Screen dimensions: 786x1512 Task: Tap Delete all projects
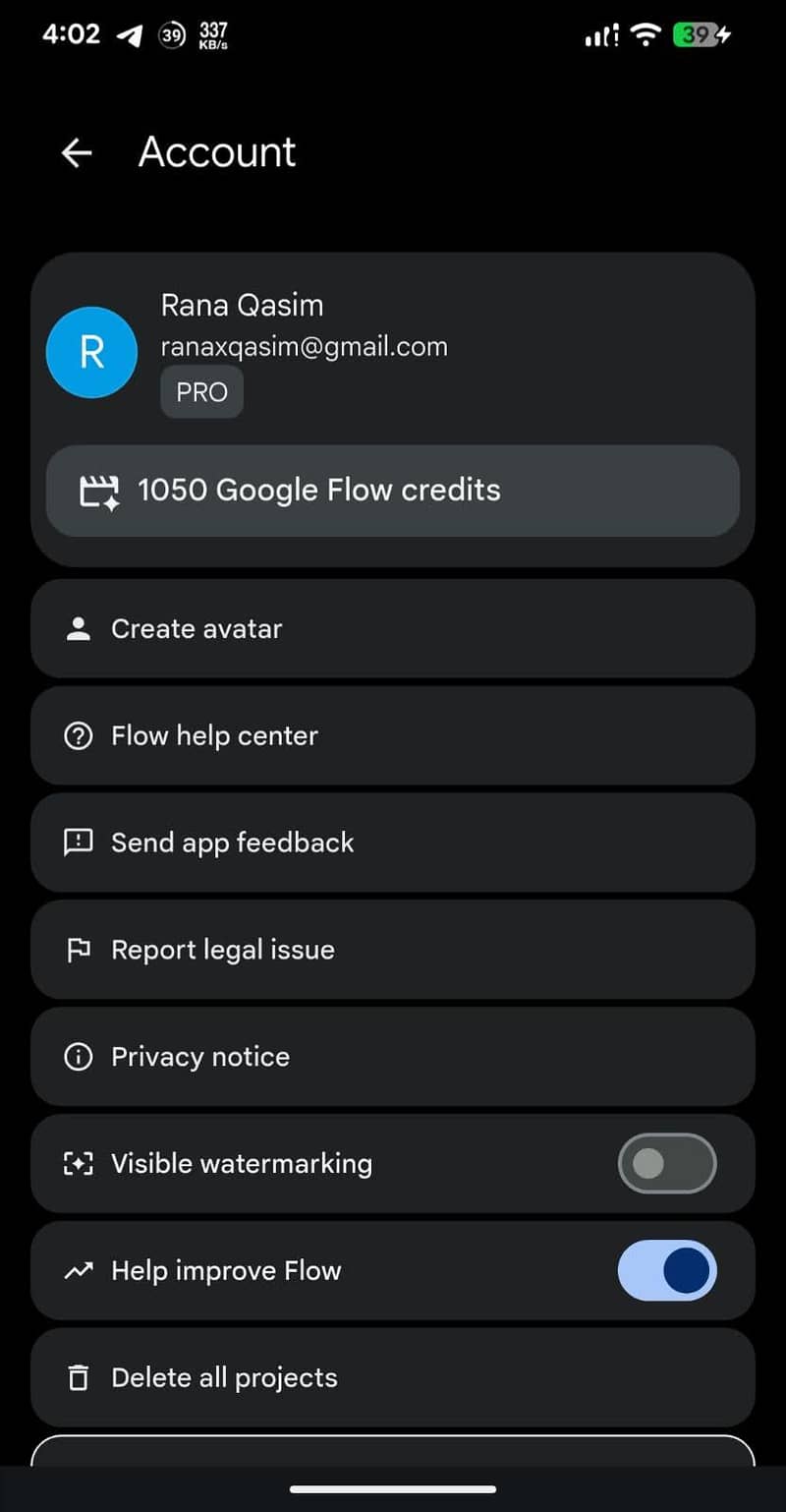(393, 1377)
